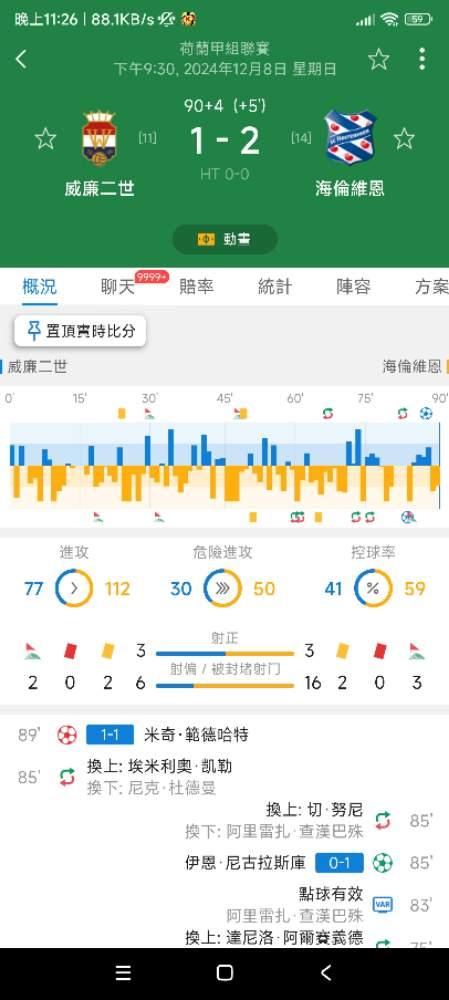Image resolution: width=449 pixels, height=1000 pixels.
Task: Tap 置頂實時比分 to pin live score
Action: click(x=80, y=330)
